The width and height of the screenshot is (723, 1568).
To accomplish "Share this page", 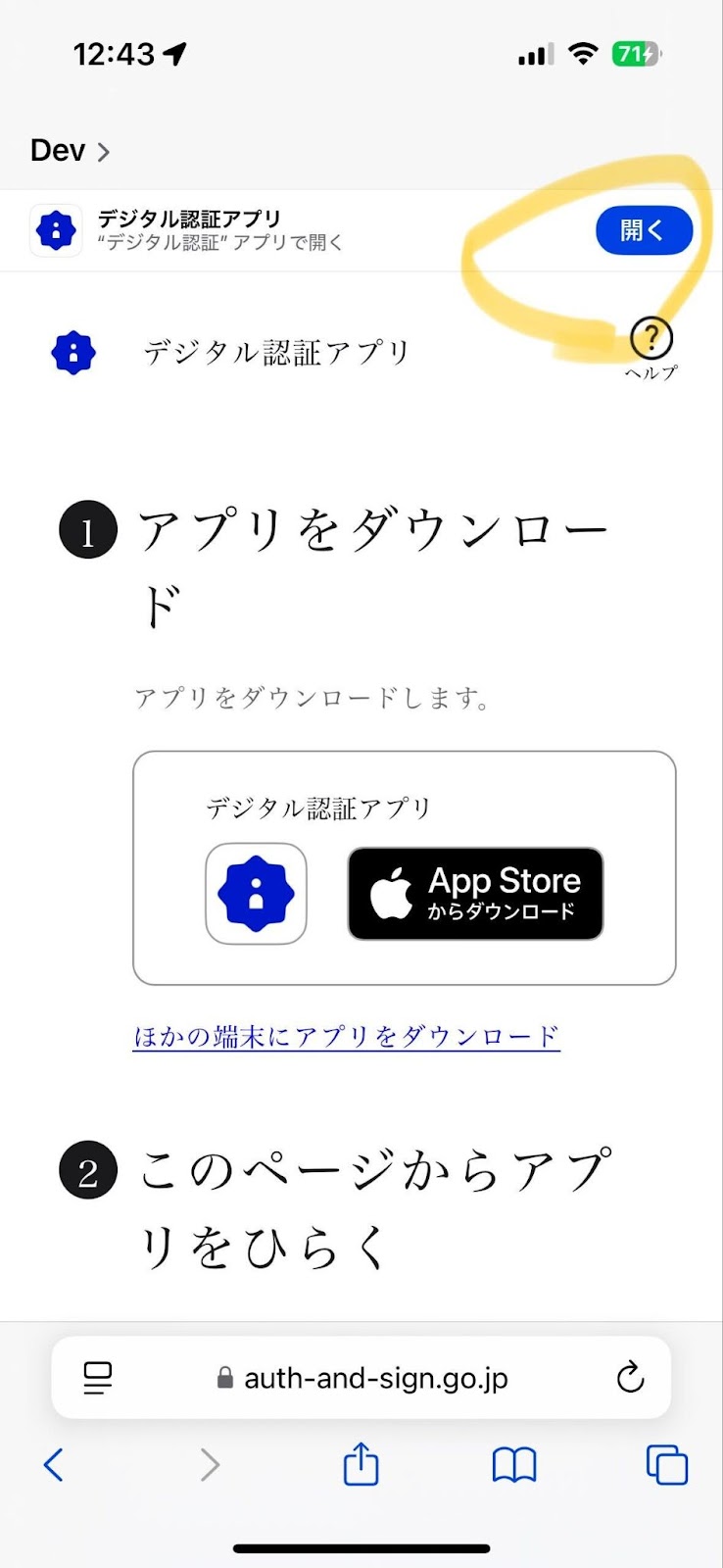I will [x=361, y=1465].
